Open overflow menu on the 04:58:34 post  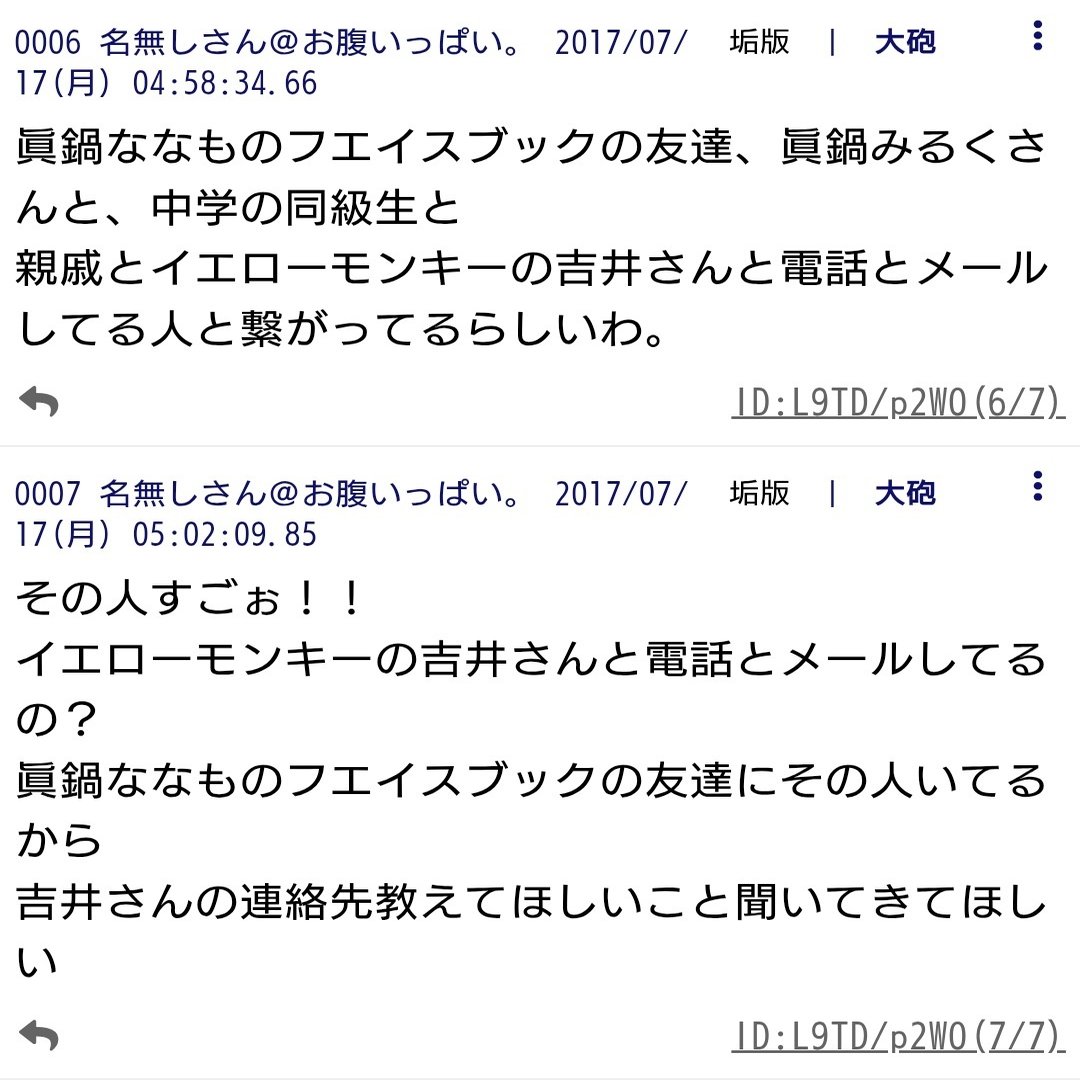[x=1037, y=37]
